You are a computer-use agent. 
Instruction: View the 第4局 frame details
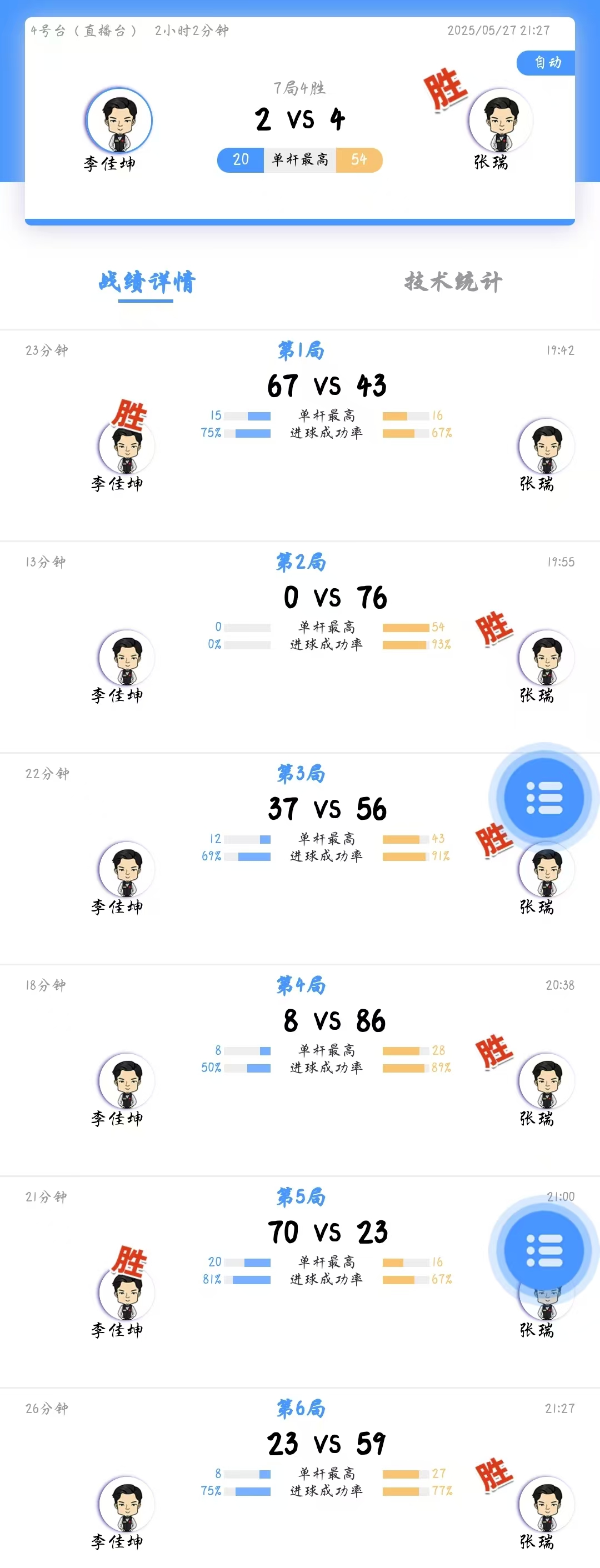pos(301,985)
